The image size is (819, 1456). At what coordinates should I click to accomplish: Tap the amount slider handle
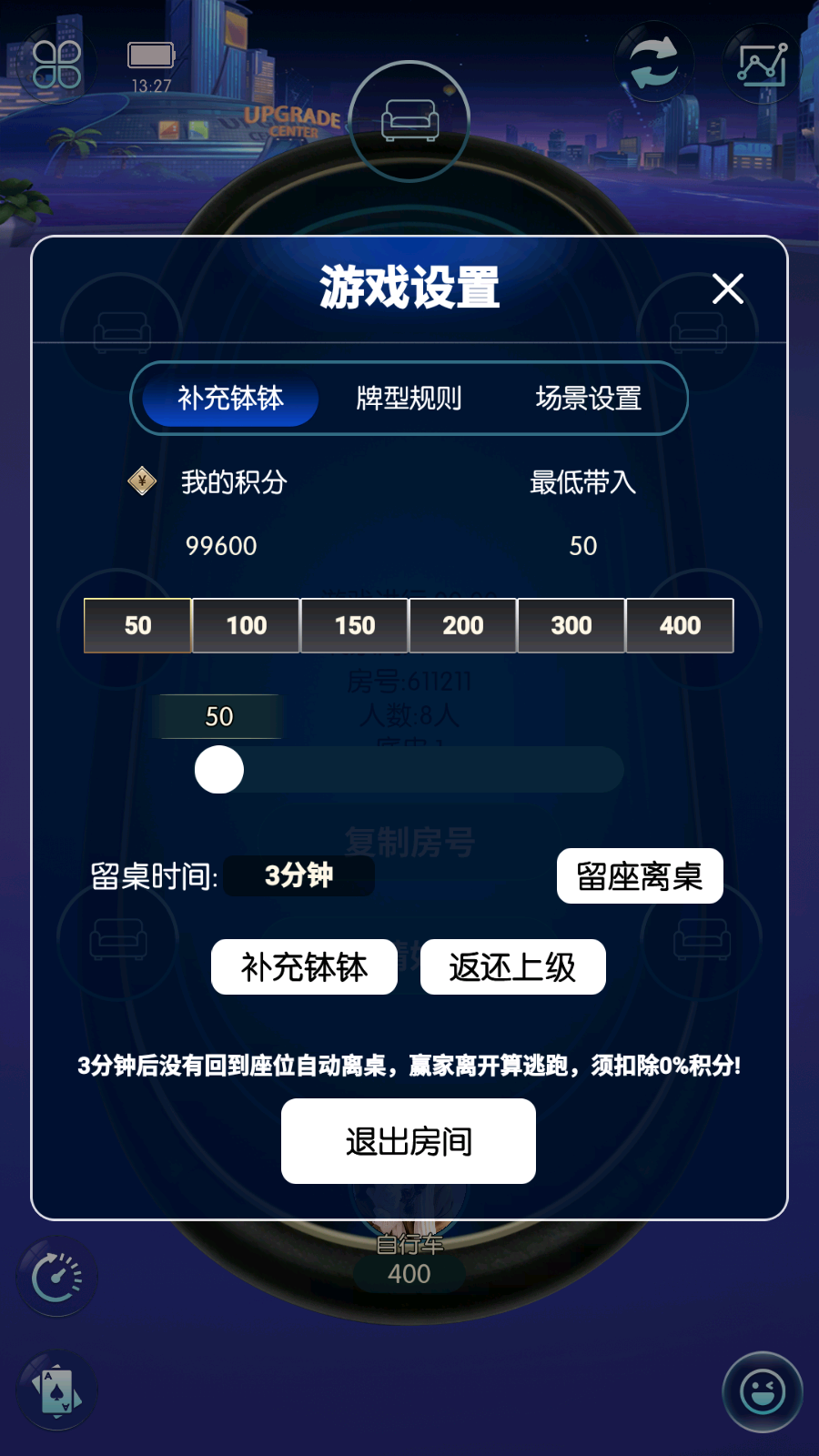point(219,770)
